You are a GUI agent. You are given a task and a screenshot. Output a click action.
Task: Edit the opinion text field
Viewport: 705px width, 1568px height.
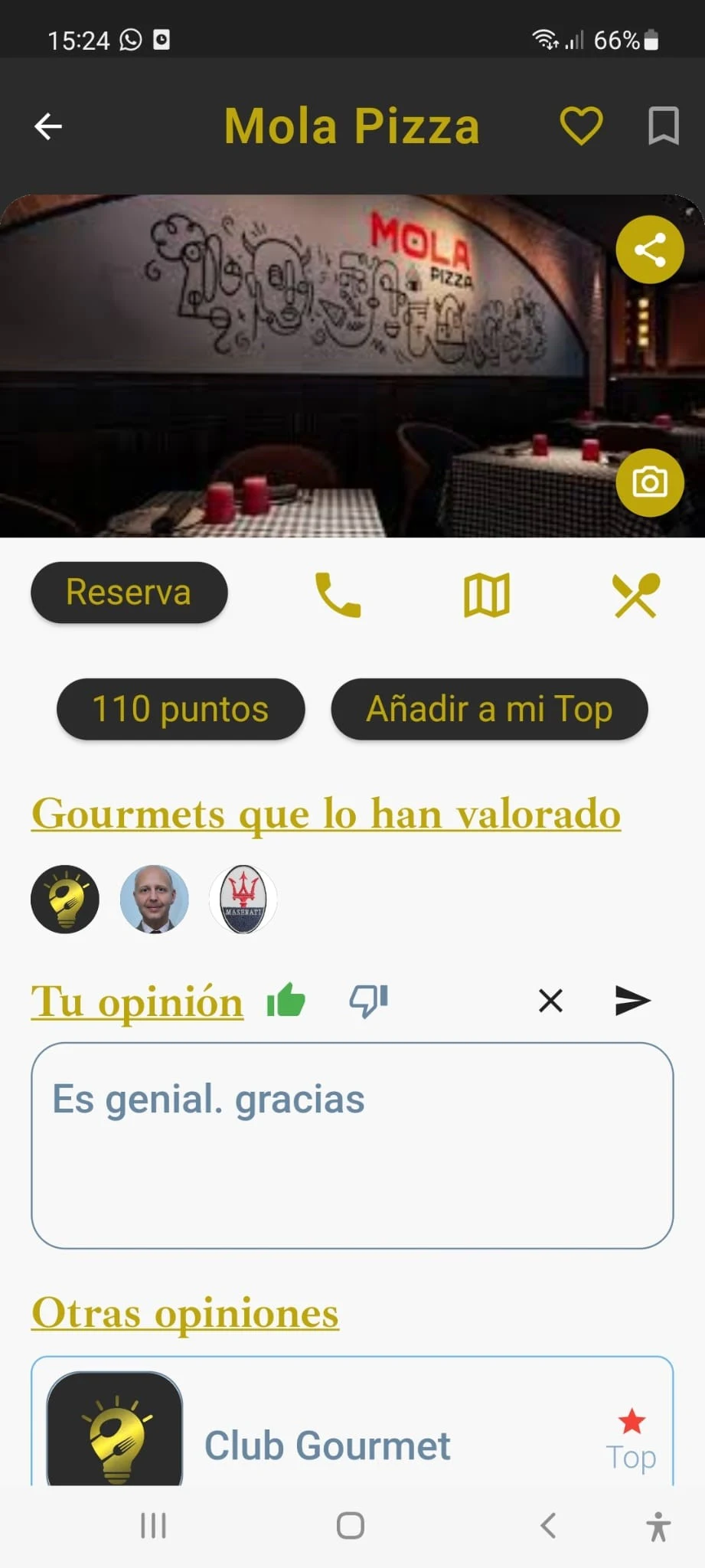[352, 1145]
